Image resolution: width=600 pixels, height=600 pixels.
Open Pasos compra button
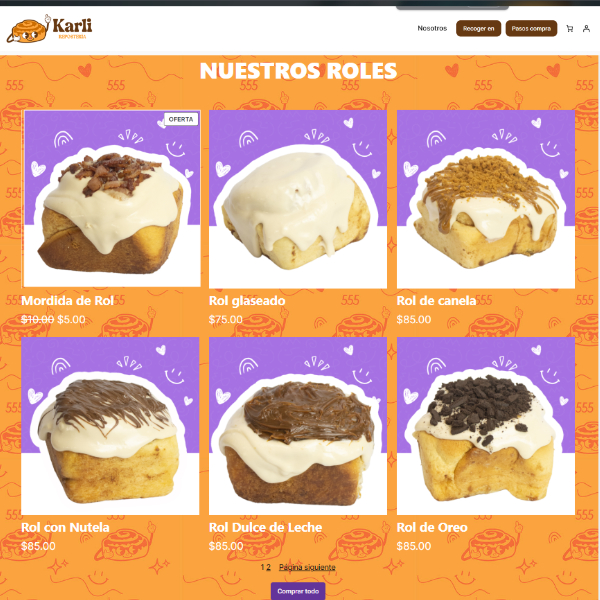(x=531, y=29)
